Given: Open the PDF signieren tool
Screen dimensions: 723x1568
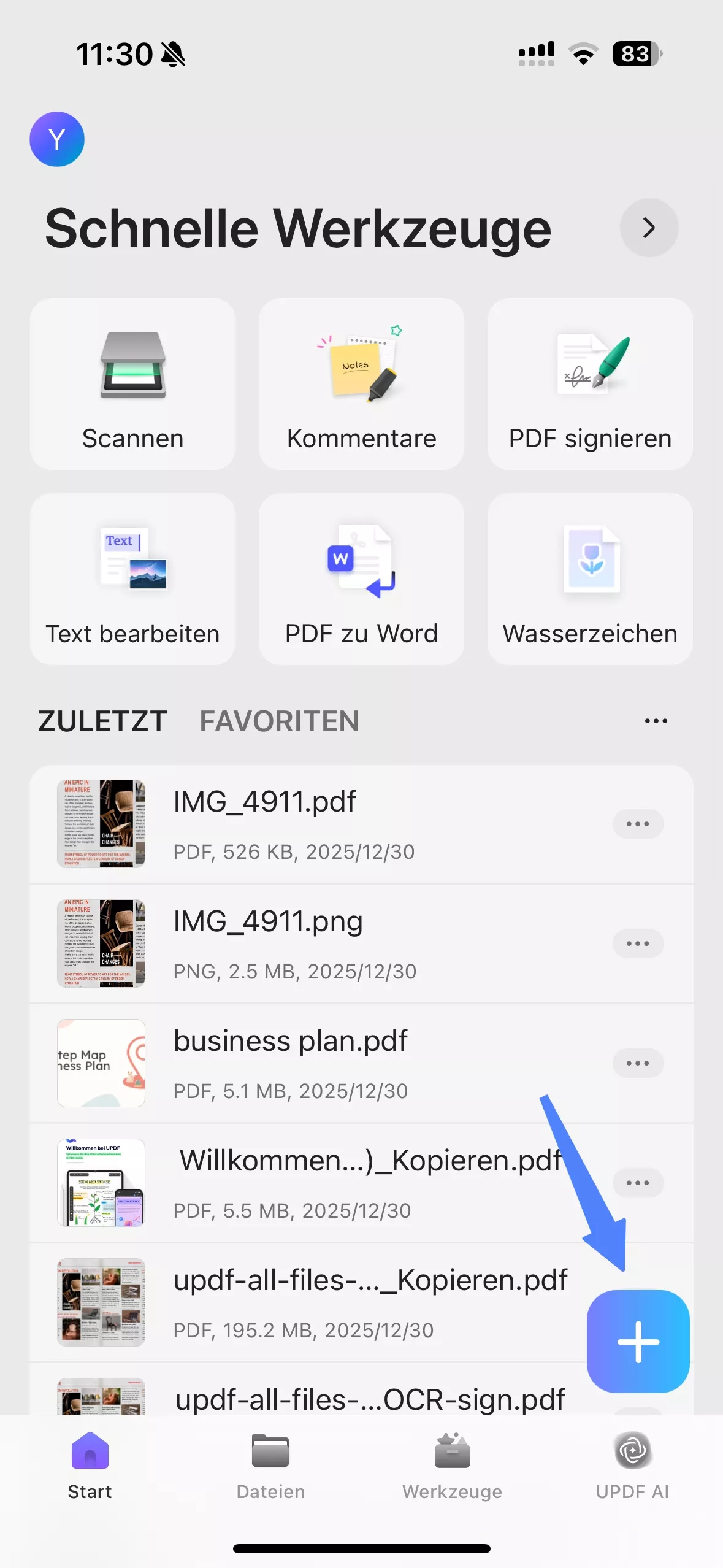Looking at the screenshot, I should 589,384.
